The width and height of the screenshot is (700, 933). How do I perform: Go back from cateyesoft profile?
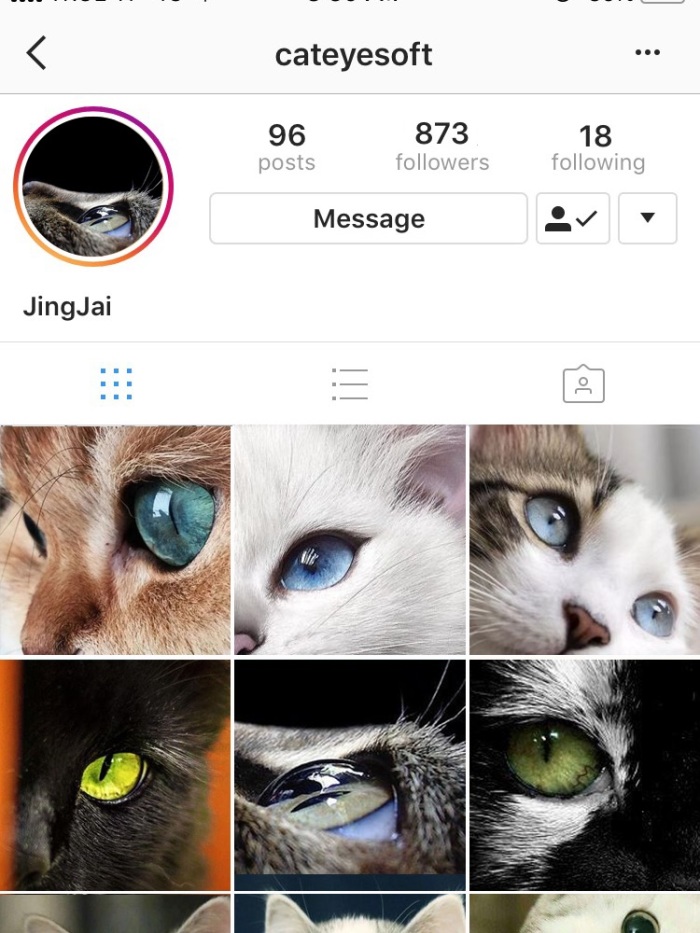tap(37, 53)
